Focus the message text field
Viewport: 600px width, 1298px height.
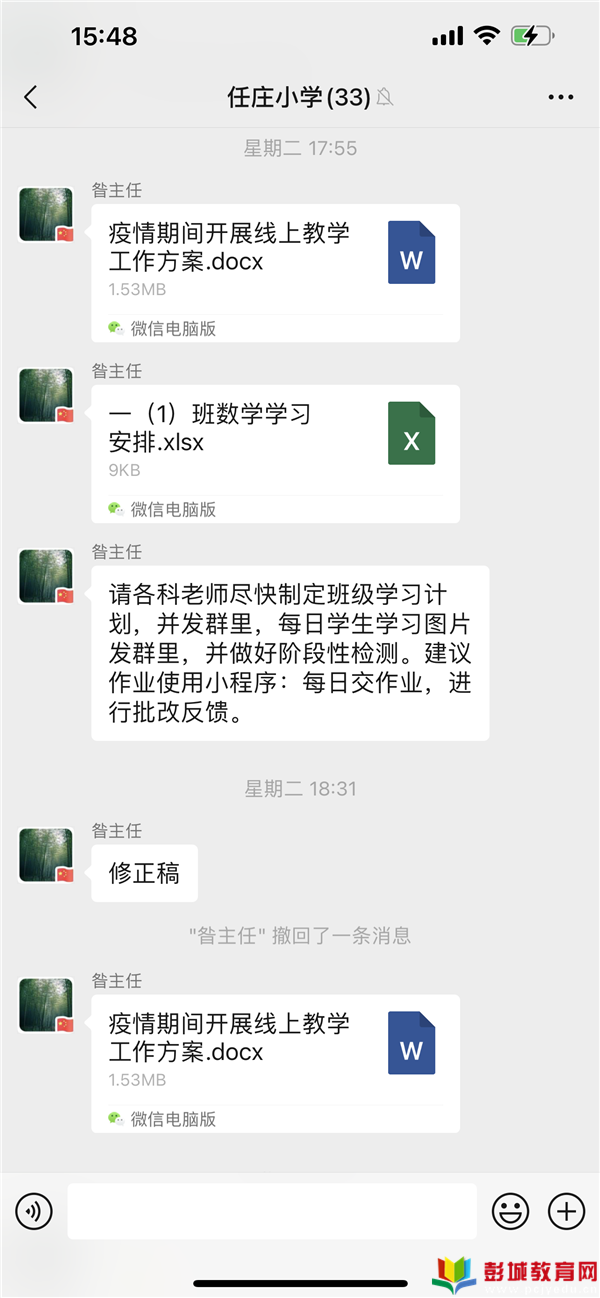[x=272, y=1212]
